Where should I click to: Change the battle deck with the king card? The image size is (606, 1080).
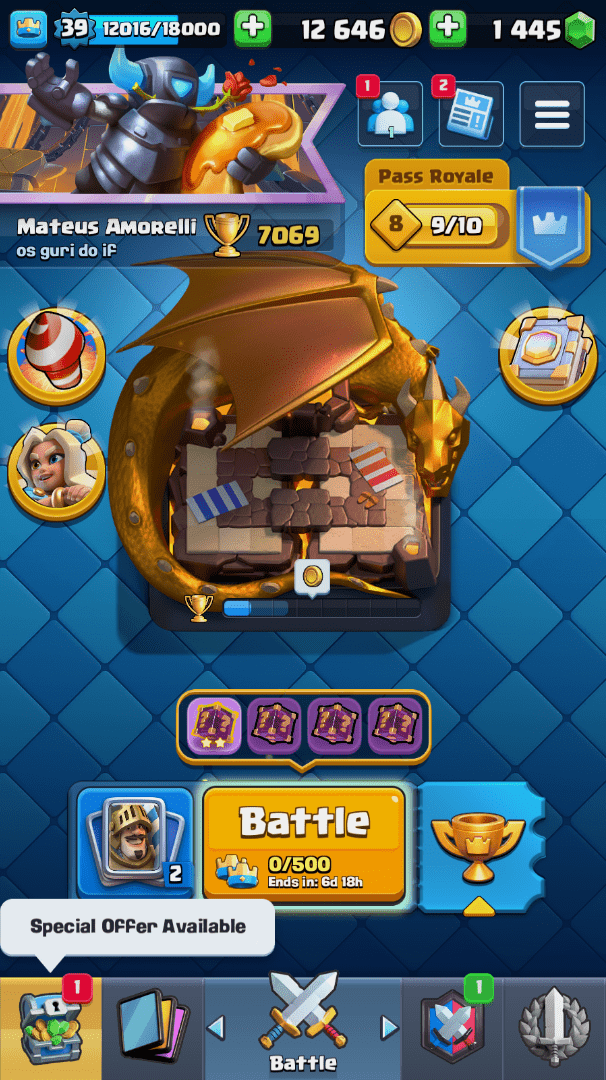point(135,841)
